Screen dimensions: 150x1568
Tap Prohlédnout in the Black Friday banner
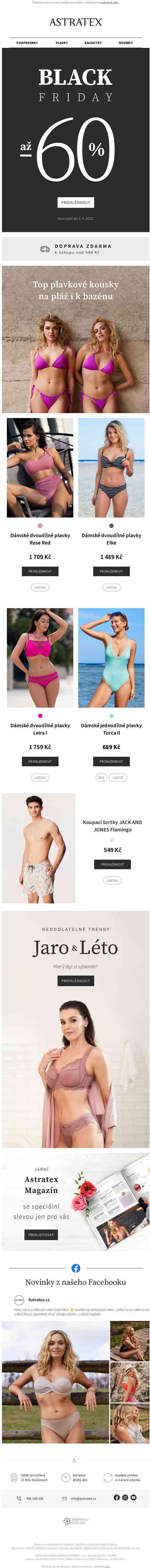[75, 202]
